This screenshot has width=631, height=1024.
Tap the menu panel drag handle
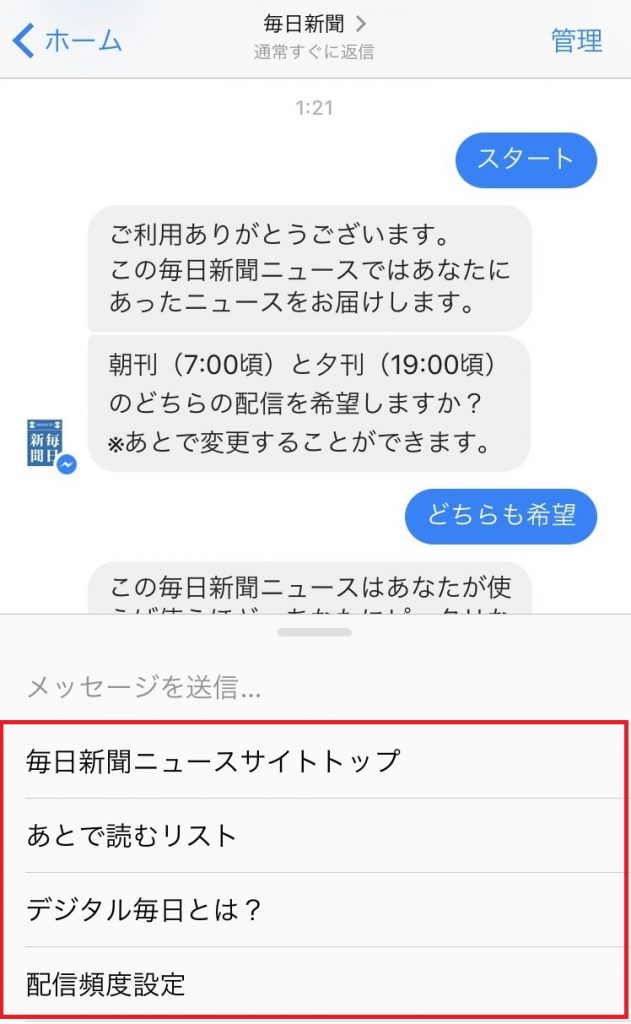315,632
